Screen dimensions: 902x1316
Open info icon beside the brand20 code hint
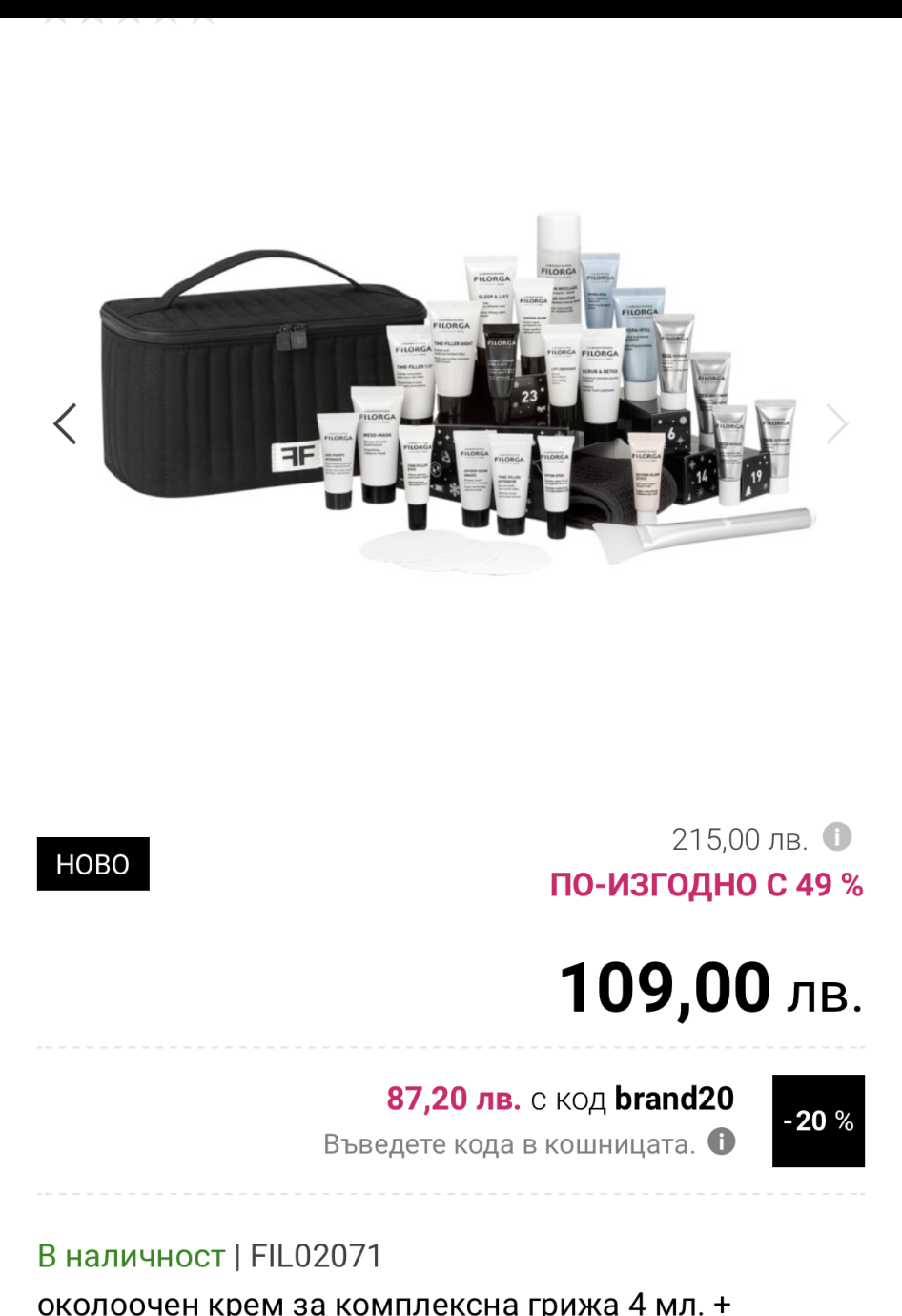pos(722,1141)
